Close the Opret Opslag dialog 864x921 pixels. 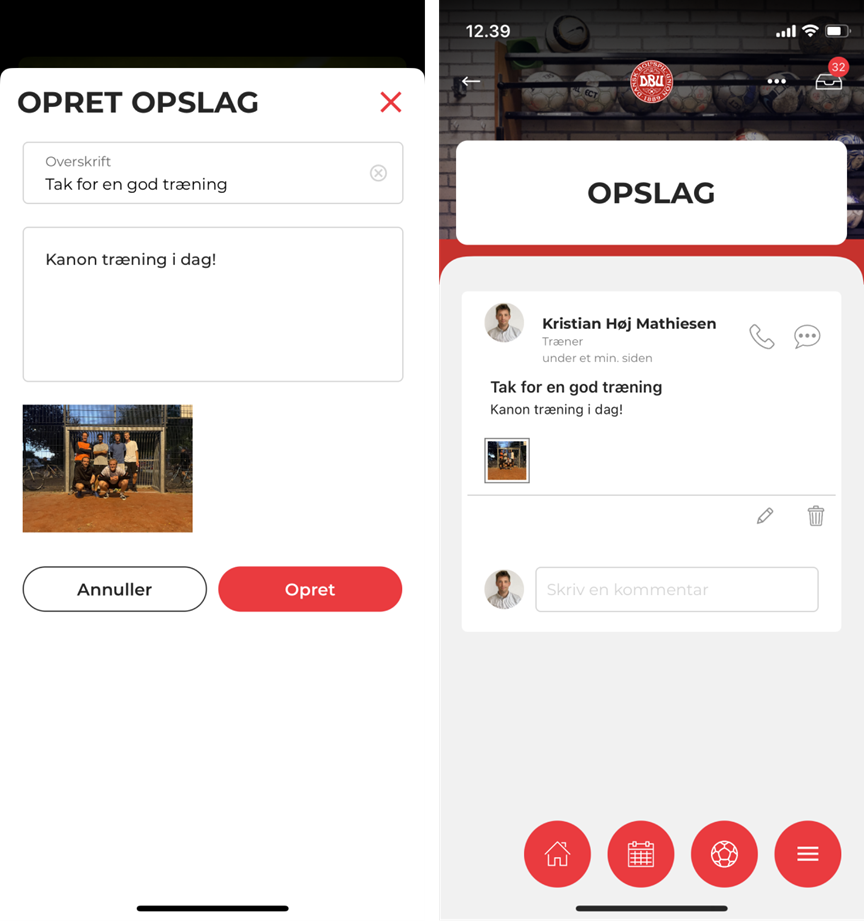[391, 102]
